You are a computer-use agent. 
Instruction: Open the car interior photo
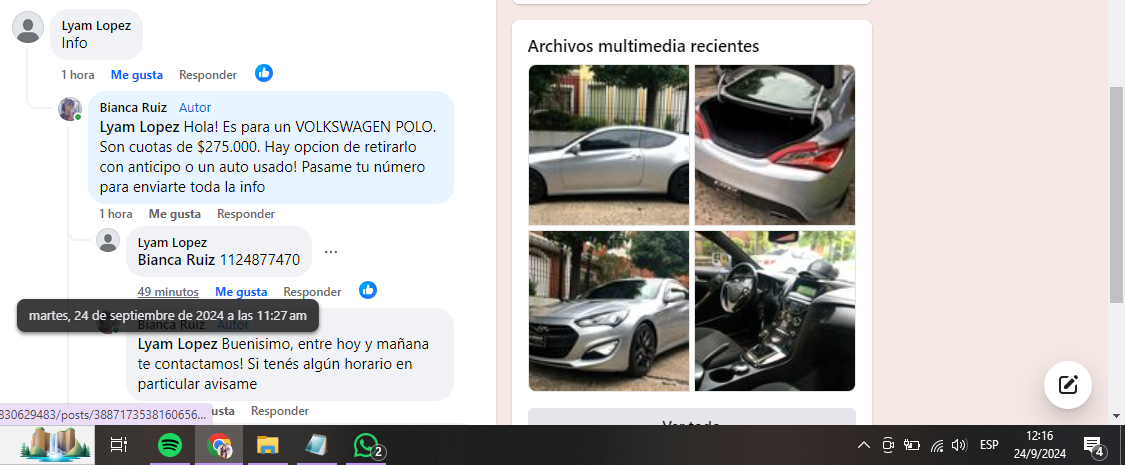click(x=774, y=311)
